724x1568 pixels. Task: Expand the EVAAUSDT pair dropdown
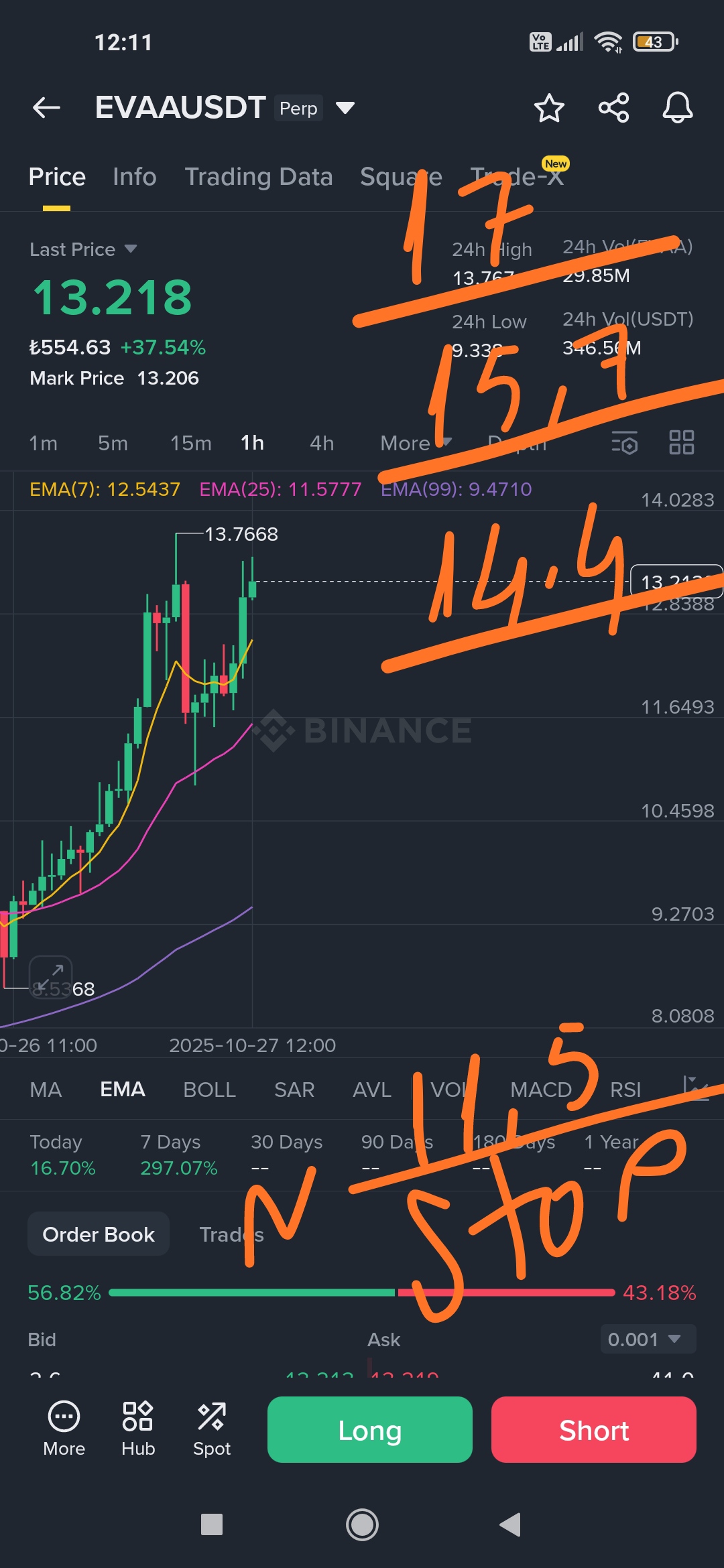tap(345, 108)
